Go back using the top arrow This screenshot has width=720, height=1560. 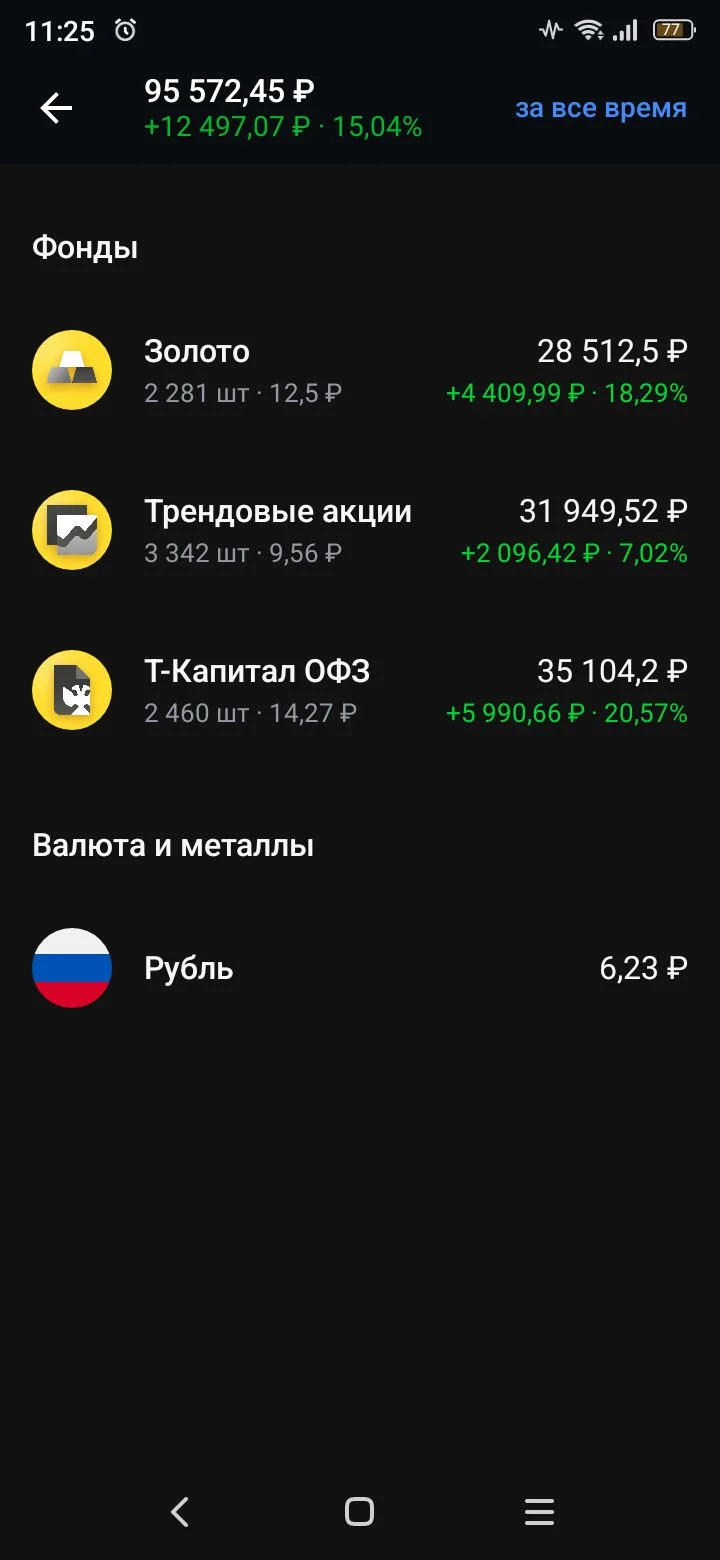click(x=56, y=108)
